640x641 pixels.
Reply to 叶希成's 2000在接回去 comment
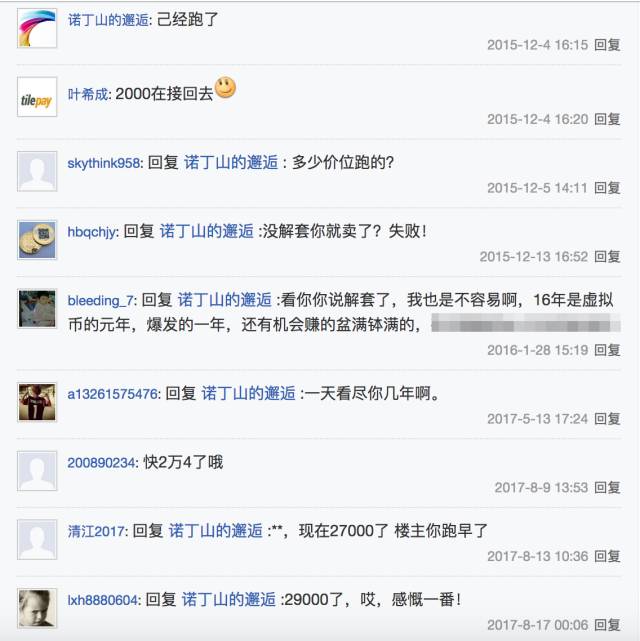coord(607,119)
